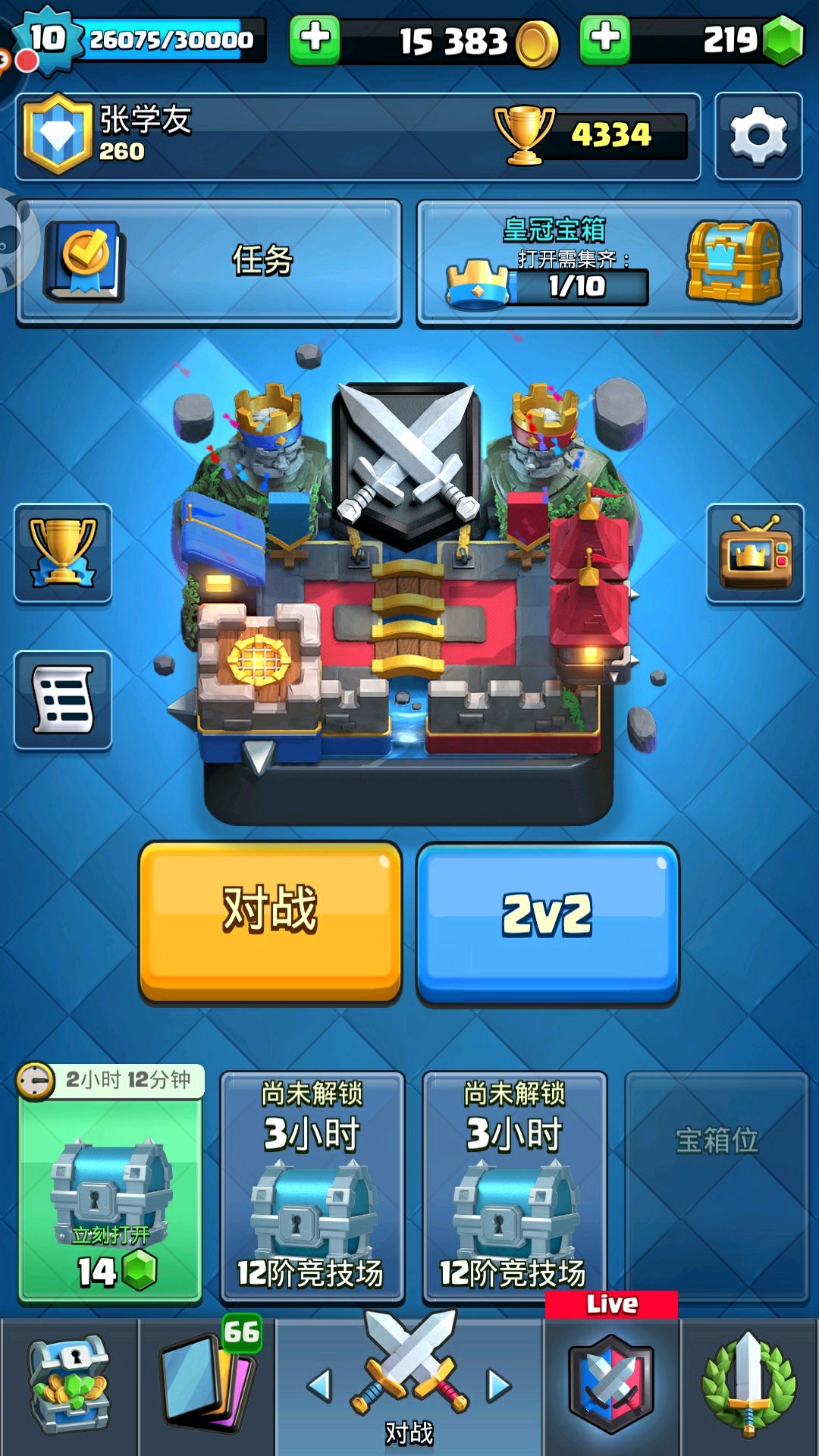819x1456 pixels.
Task: Switch to the tournaments sword tab
Action: (749, 1387)
